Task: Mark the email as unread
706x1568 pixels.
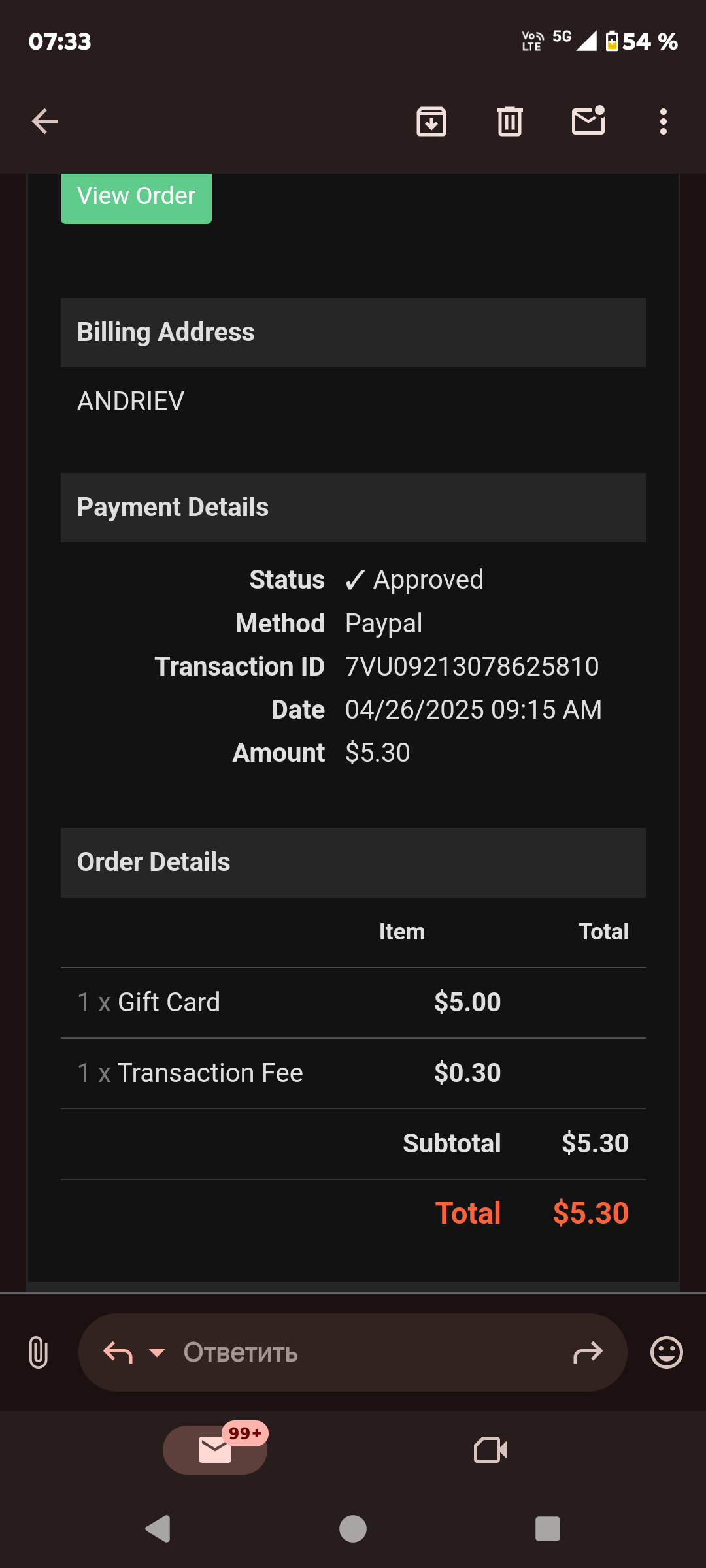Action: [x=588, y=121]
